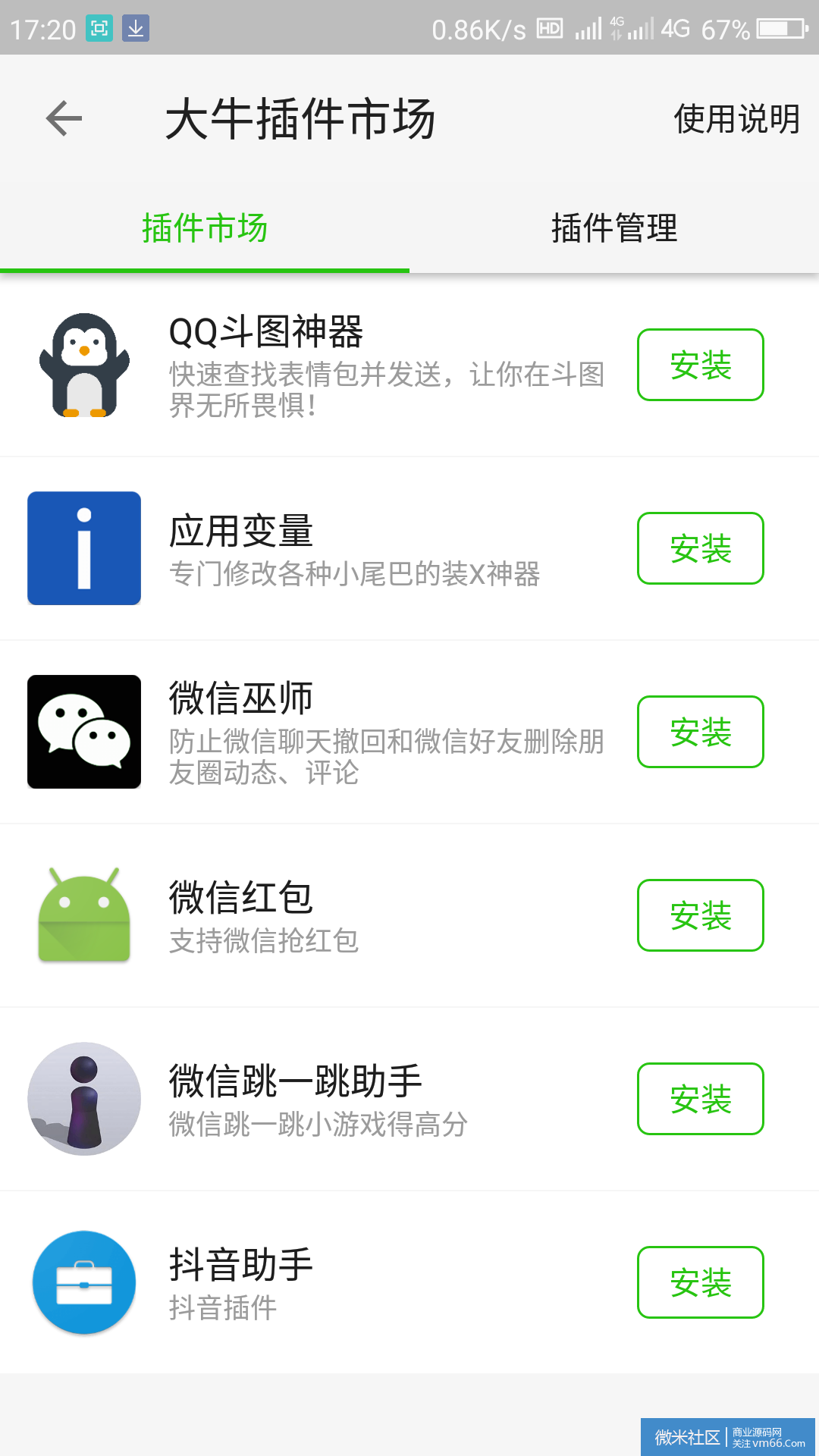Switch to the 插件管理 tab

[614, 228]
